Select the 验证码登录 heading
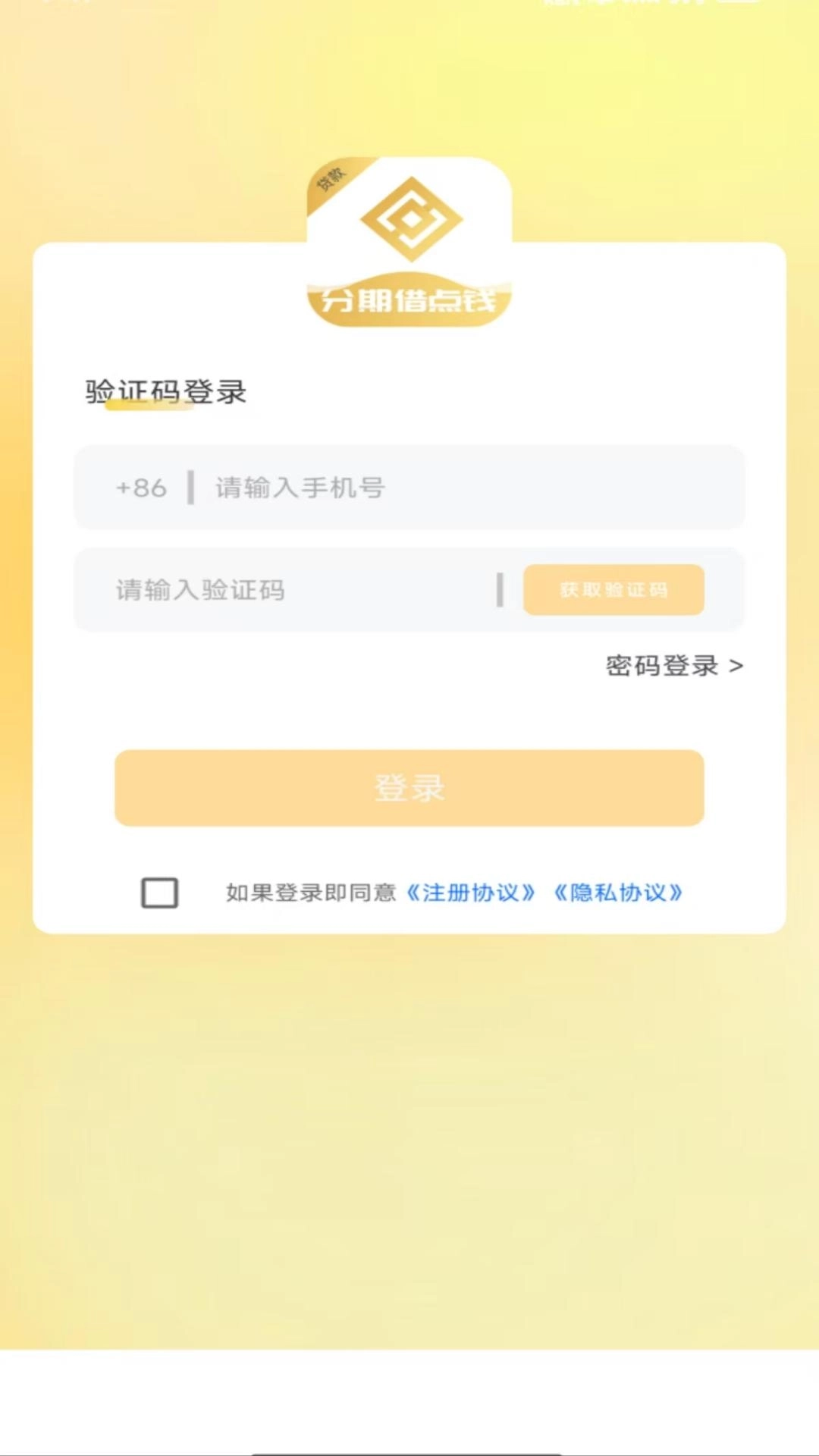 tap(164, 392)
